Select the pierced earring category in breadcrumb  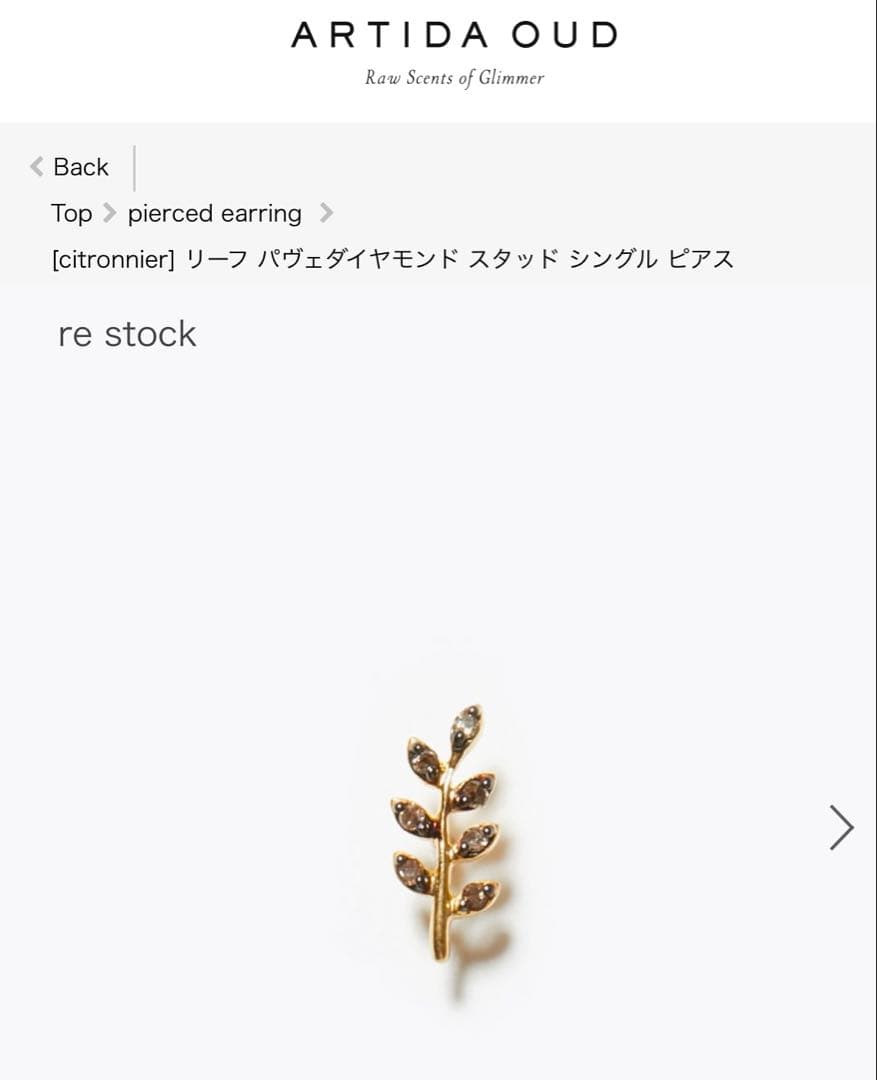pyautogui.click(x=215, y=213)
